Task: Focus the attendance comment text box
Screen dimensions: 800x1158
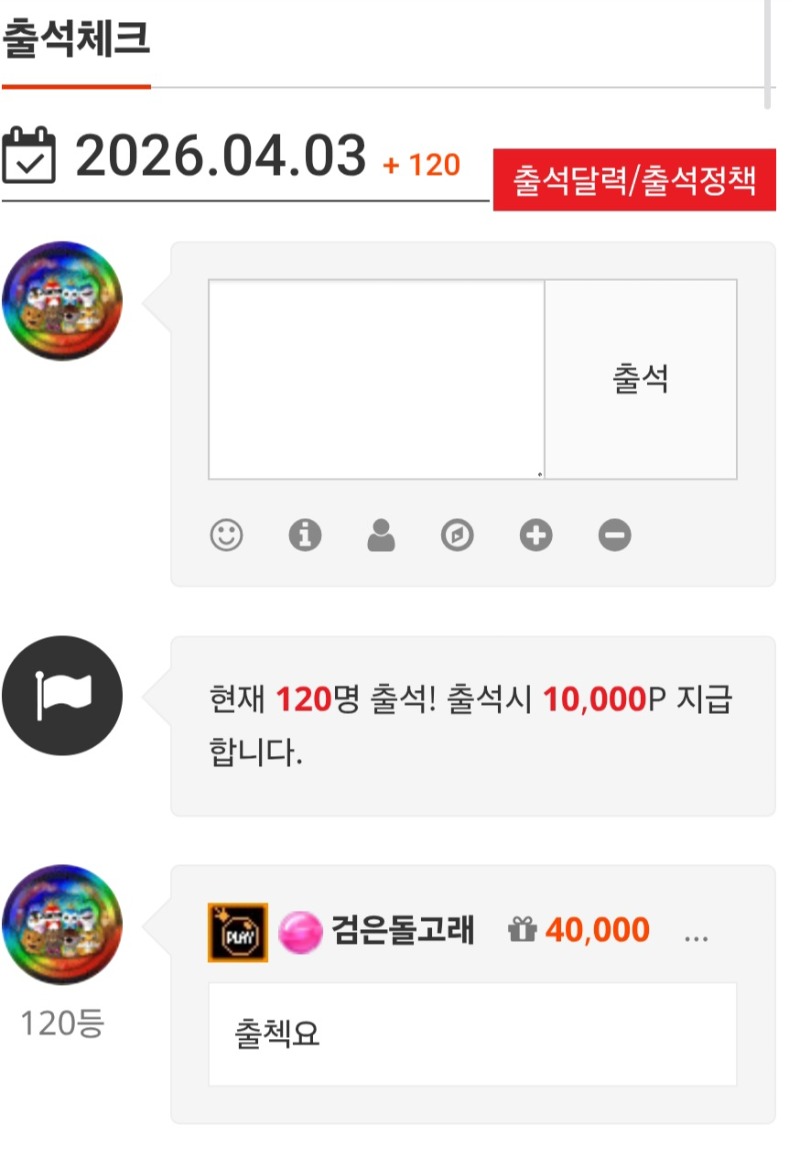Action: pyautogui.click(x=376, y=380)
